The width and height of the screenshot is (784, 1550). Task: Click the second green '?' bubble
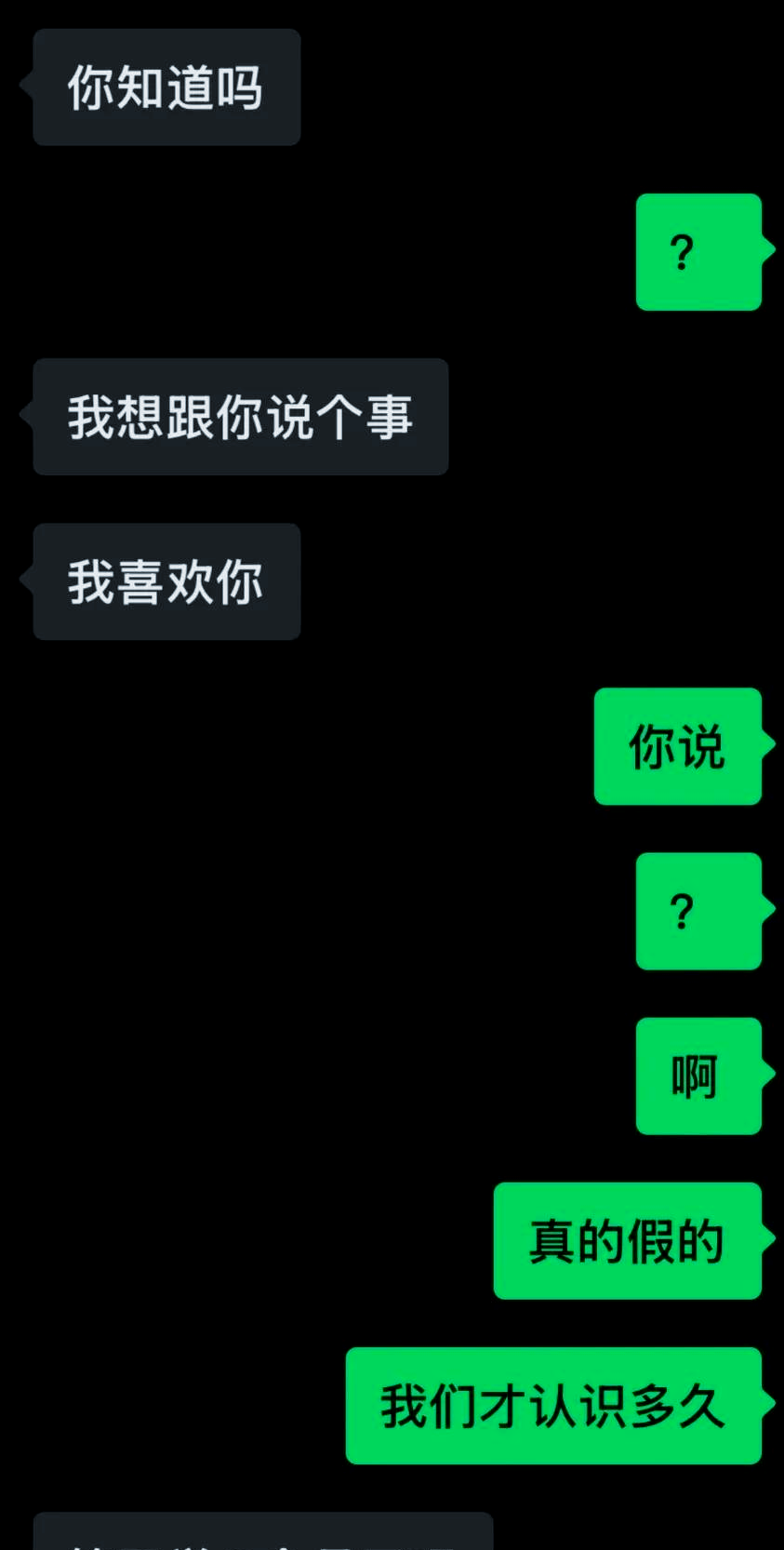point(698,912)
